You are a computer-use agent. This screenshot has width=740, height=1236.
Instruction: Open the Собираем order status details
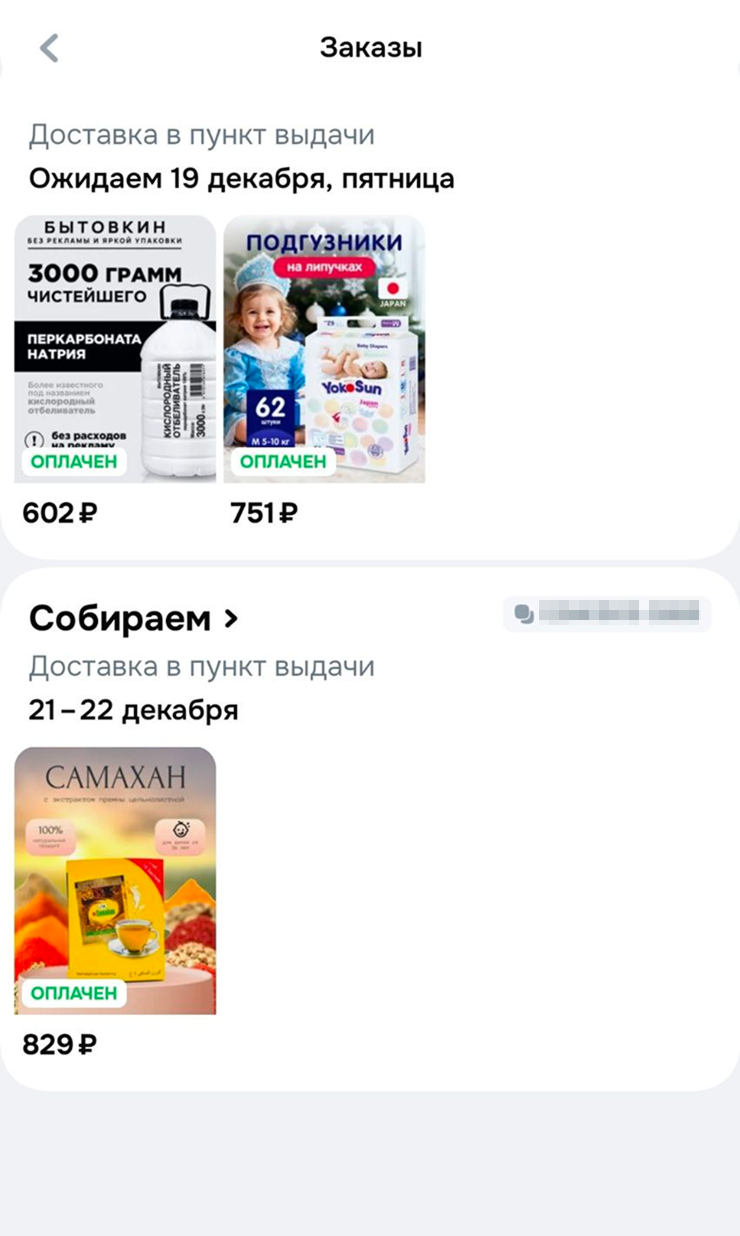[135, 619]
